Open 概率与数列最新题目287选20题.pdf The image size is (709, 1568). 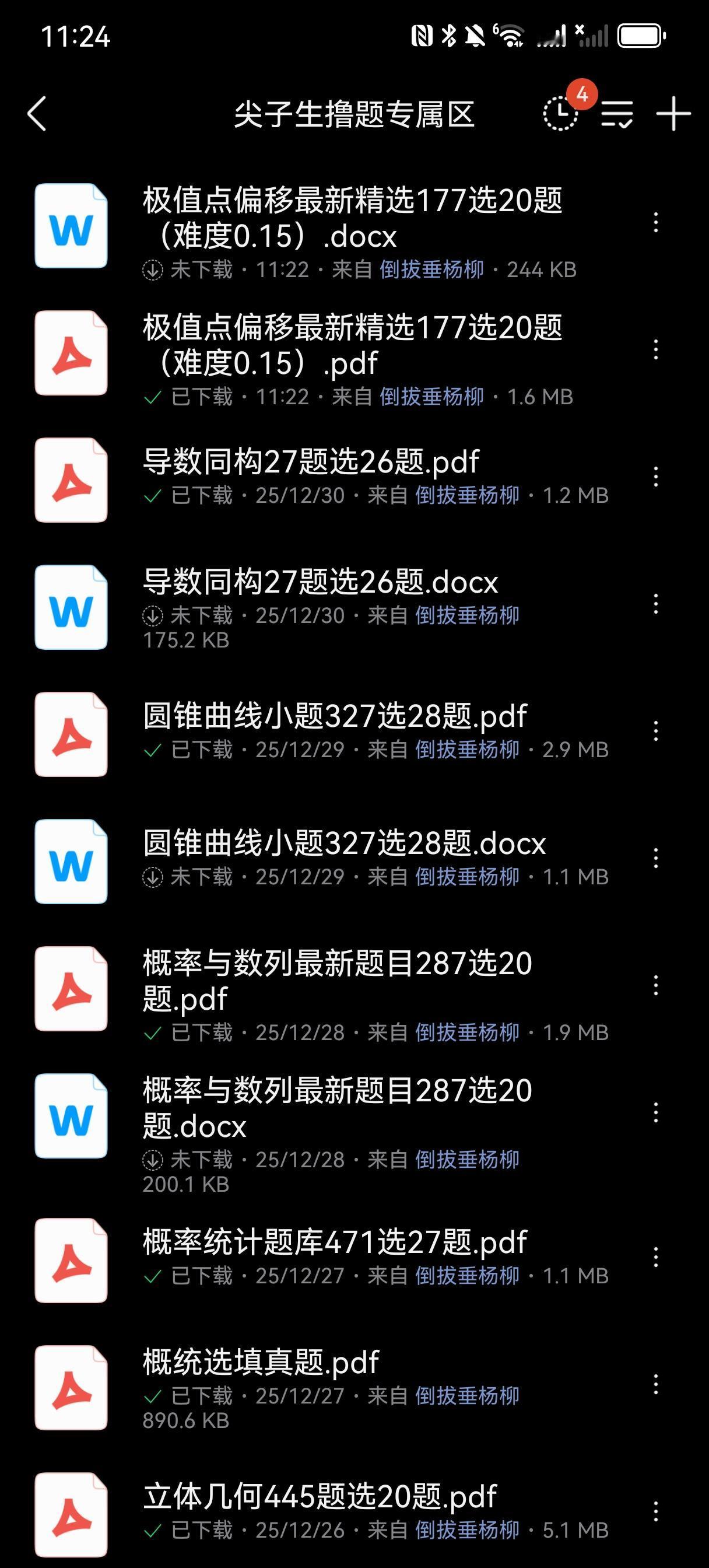pyautogui.click(x=337, y=981)
